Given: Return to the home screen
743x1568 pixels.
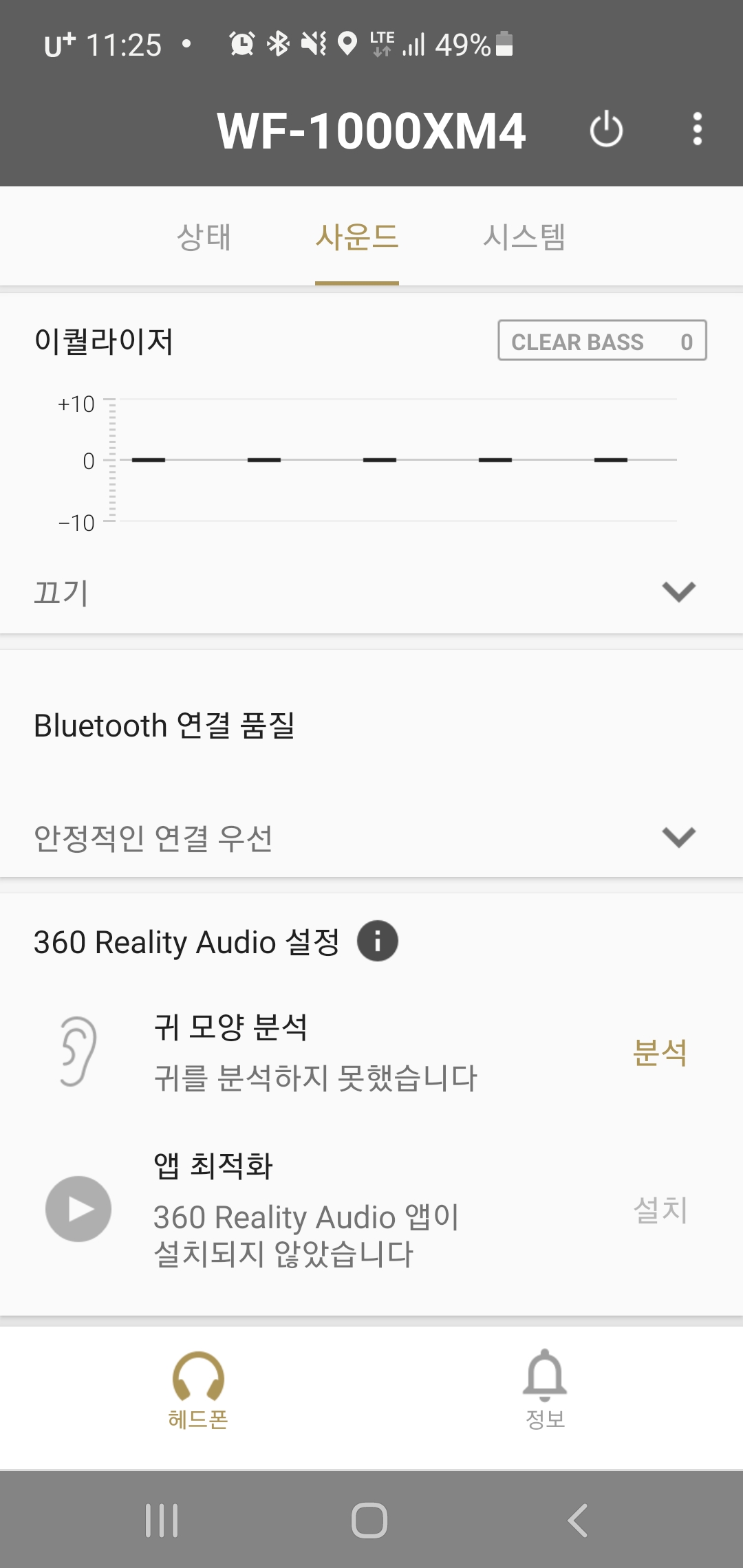Looking at the screenshot, I should (x=369, y=1520).
